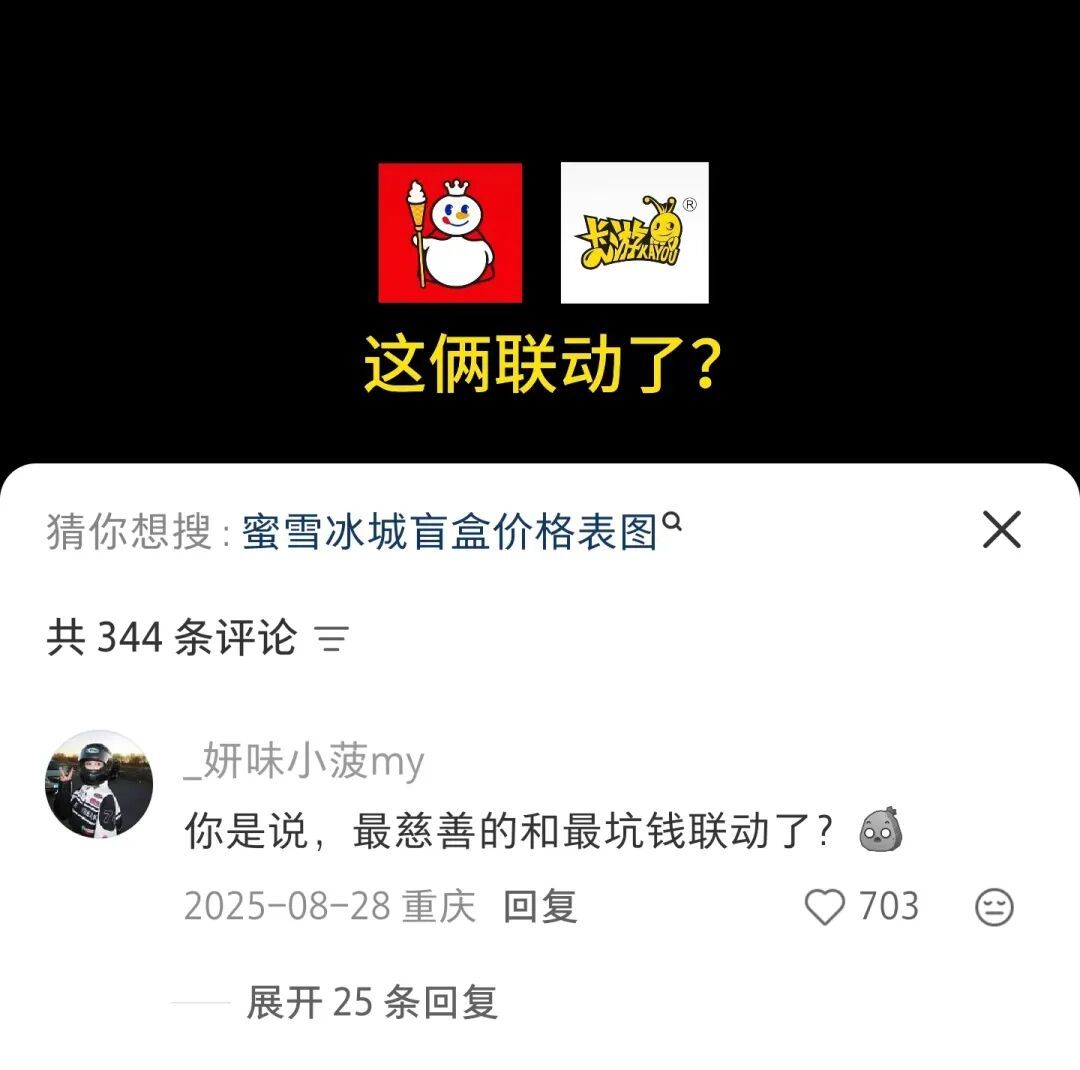Expand the 25 replies
The height and width of the screenshot is (1070, 1080).
pyautogui.click(x=371, y=1002)
